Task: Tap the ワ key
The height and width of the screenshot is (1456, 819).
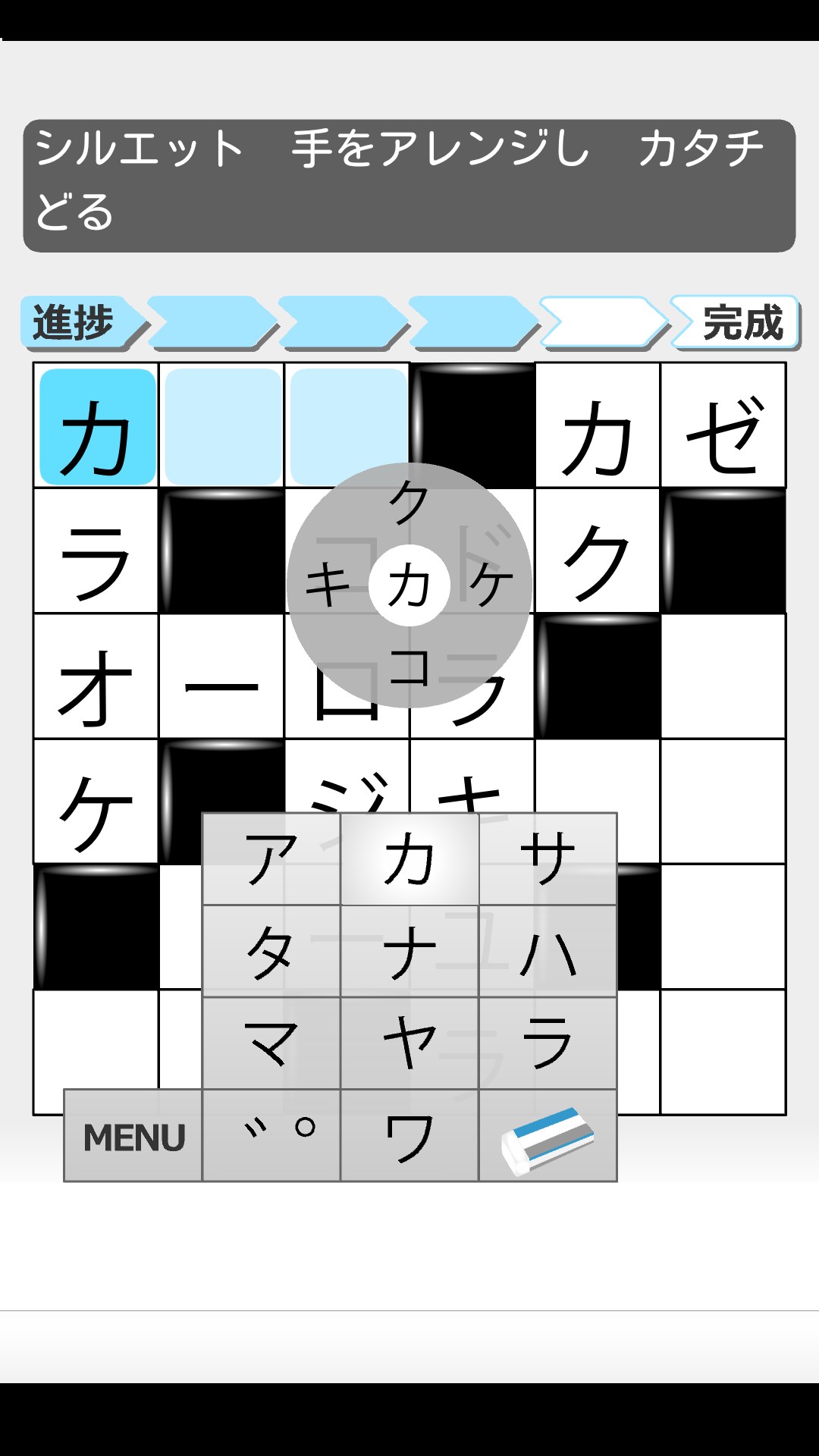Action: click(409, 1136)
